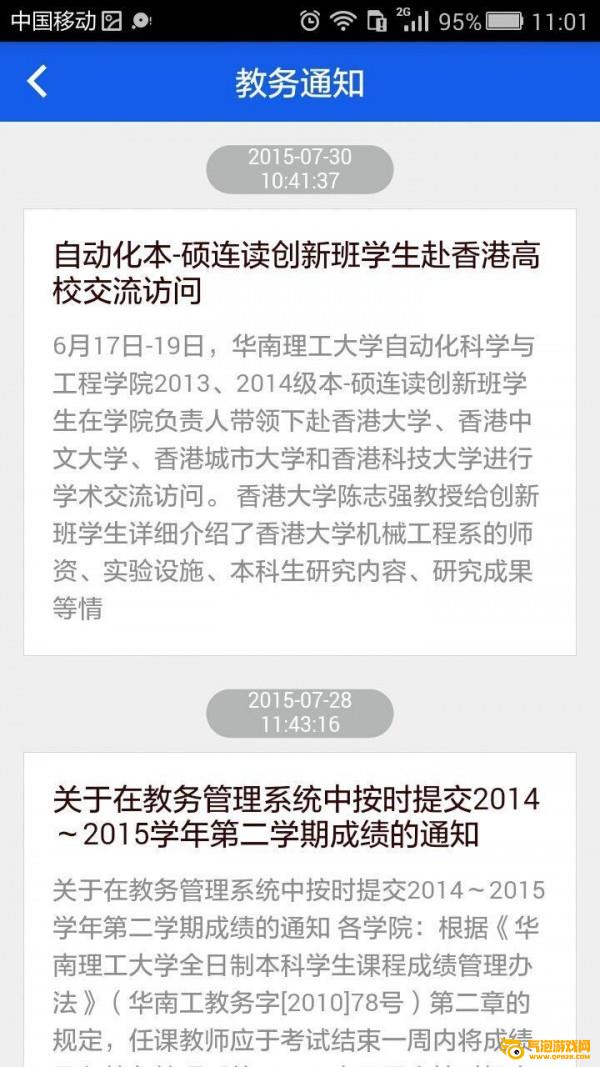Image resolution: width=600 pixels, height=1067 pixels.
Task: Open the notice about submitting 2014～2015 grades
Action: tap(300, 909)
